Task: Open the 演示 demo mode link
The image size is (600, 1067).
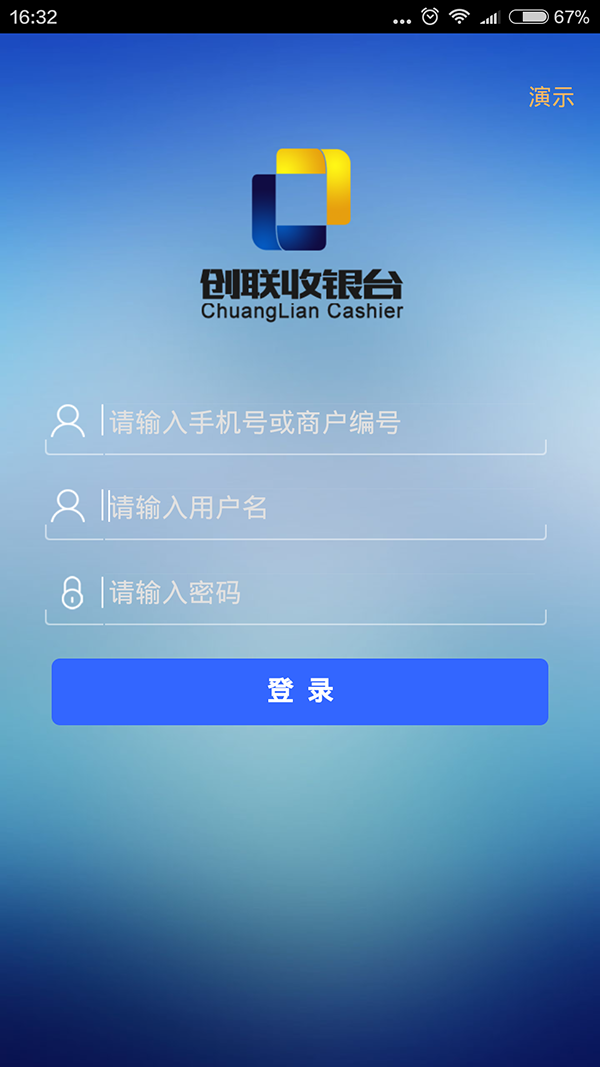Action: [551, 97]
